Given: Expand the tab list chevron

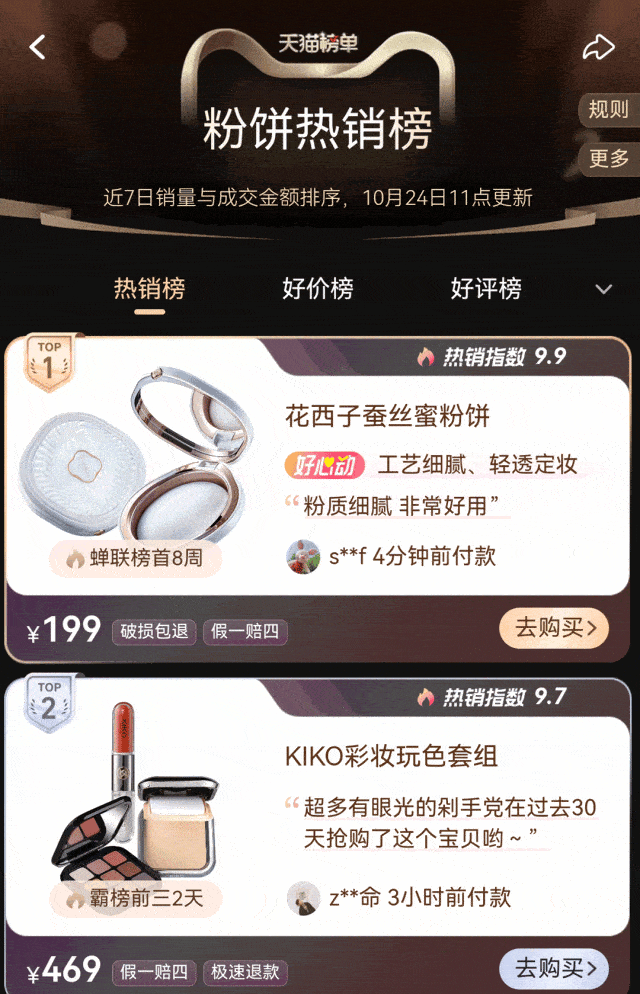Looking at the screenshot, I should pos(603,290).
